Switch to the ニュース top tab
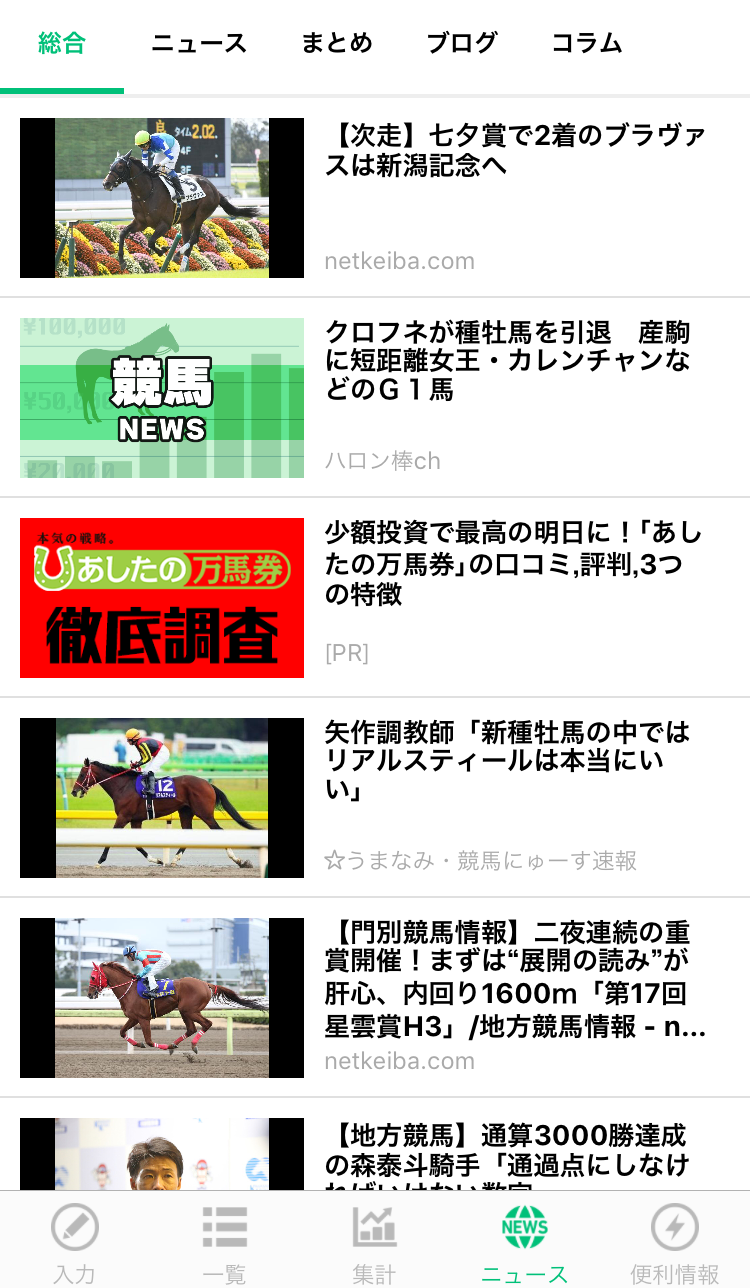The width and height of the screenshot is (750, 1288). (x=199, y=43)
